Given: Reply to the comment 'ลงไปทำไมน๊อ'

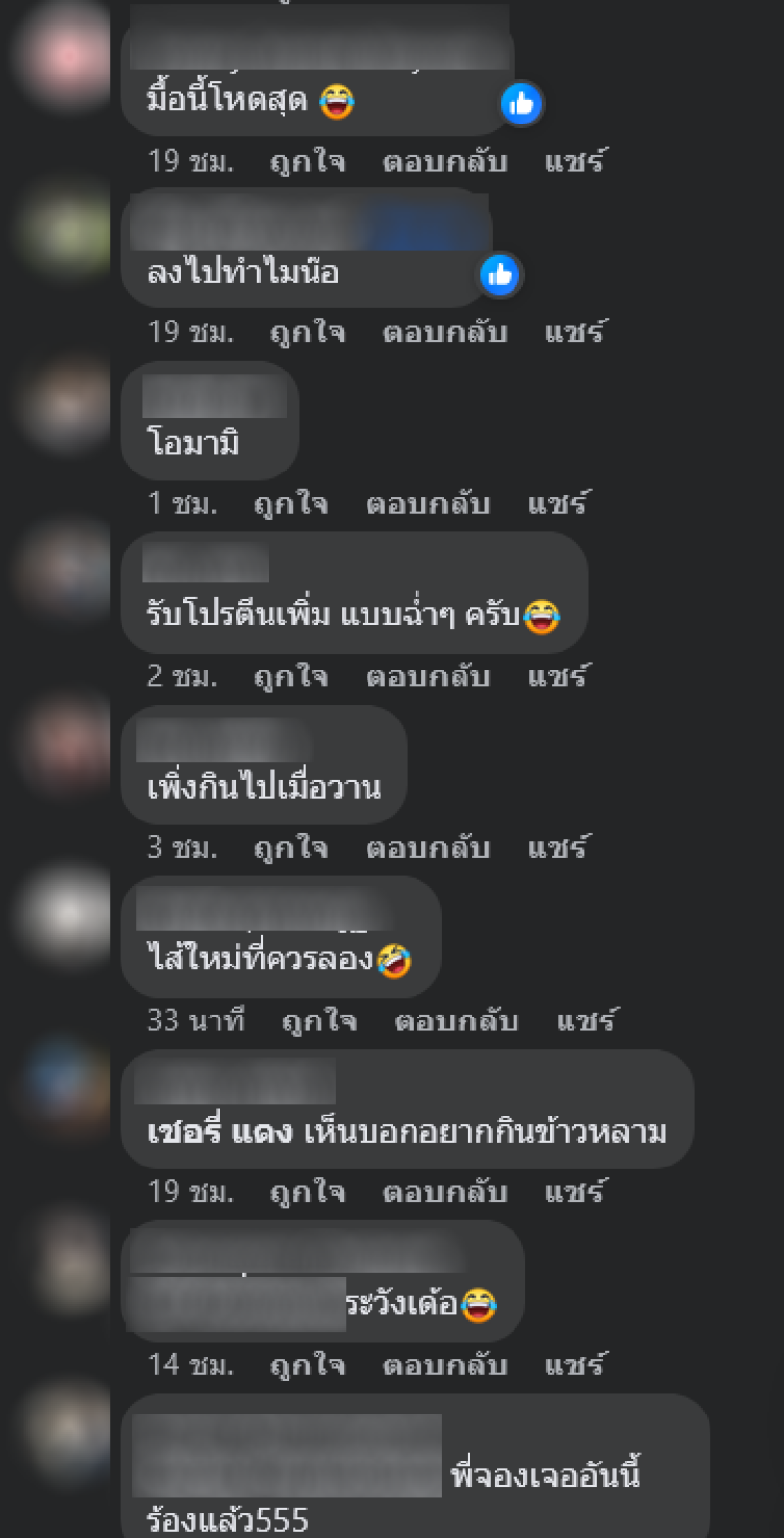Looking at the screenshot, I should (x=444, y=332).
